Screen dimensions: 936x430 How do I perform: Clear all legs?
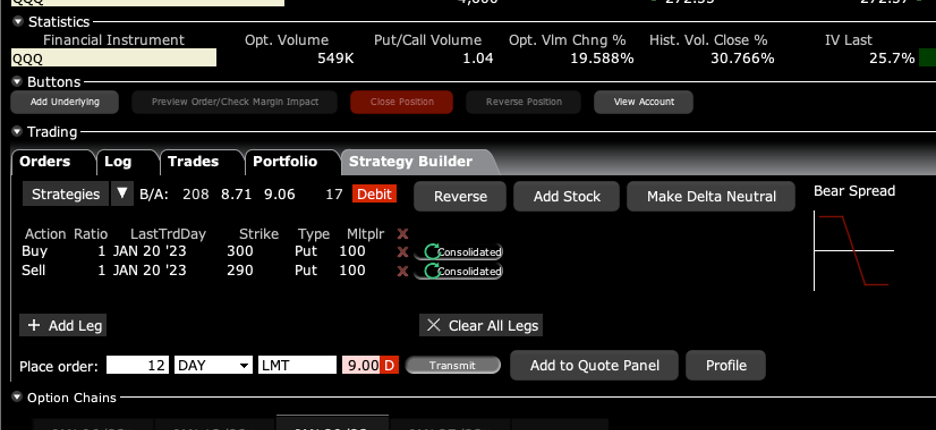tap(481, 325)
